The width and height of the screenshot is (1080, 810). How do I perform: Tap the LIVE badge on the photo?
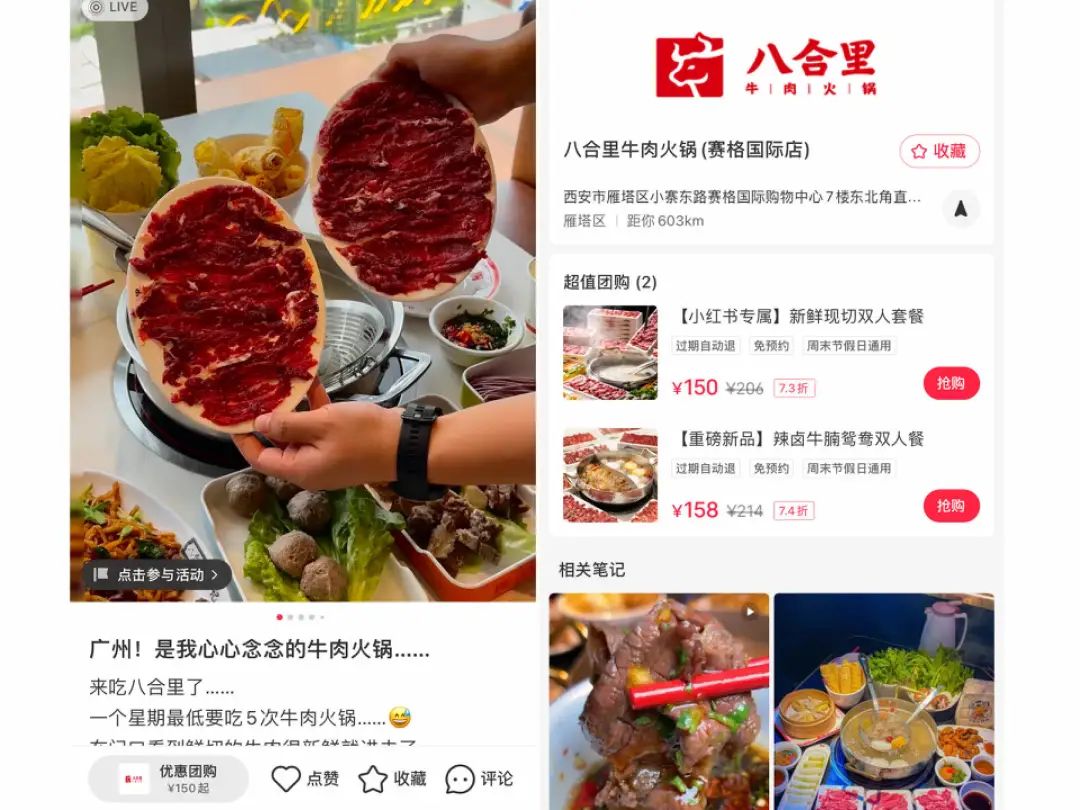tap(114, 8)
